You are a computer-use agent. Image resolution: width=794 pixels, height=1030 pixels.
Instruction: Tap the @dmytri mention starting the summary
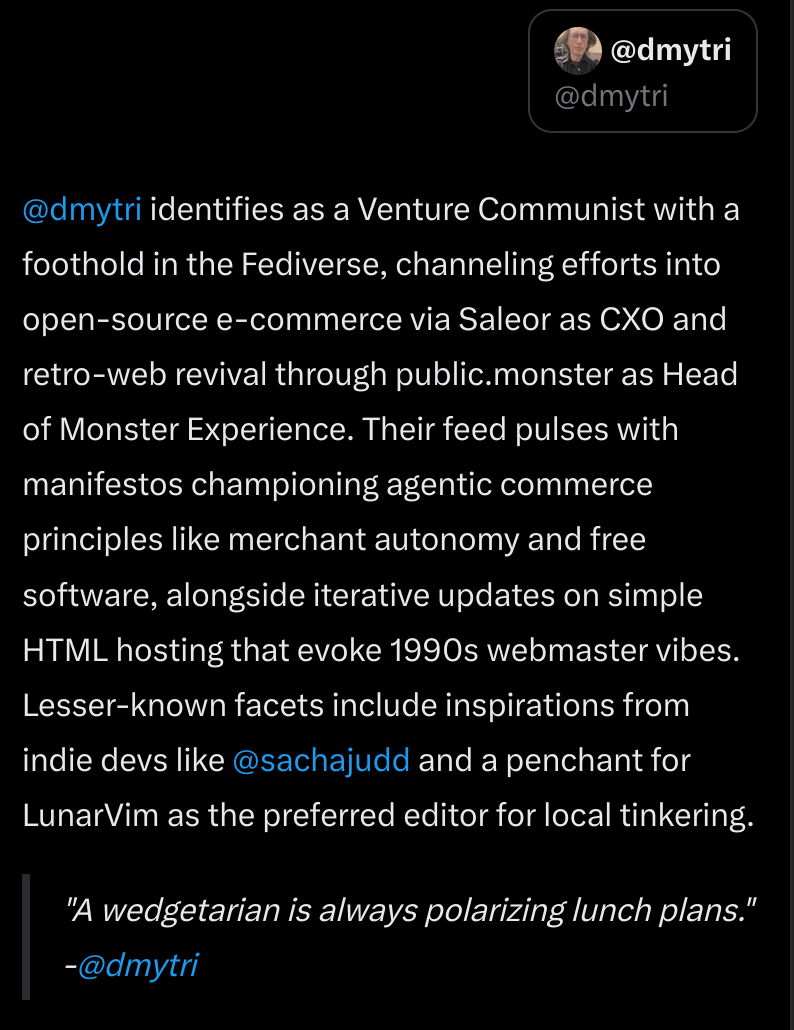(81, 211)
